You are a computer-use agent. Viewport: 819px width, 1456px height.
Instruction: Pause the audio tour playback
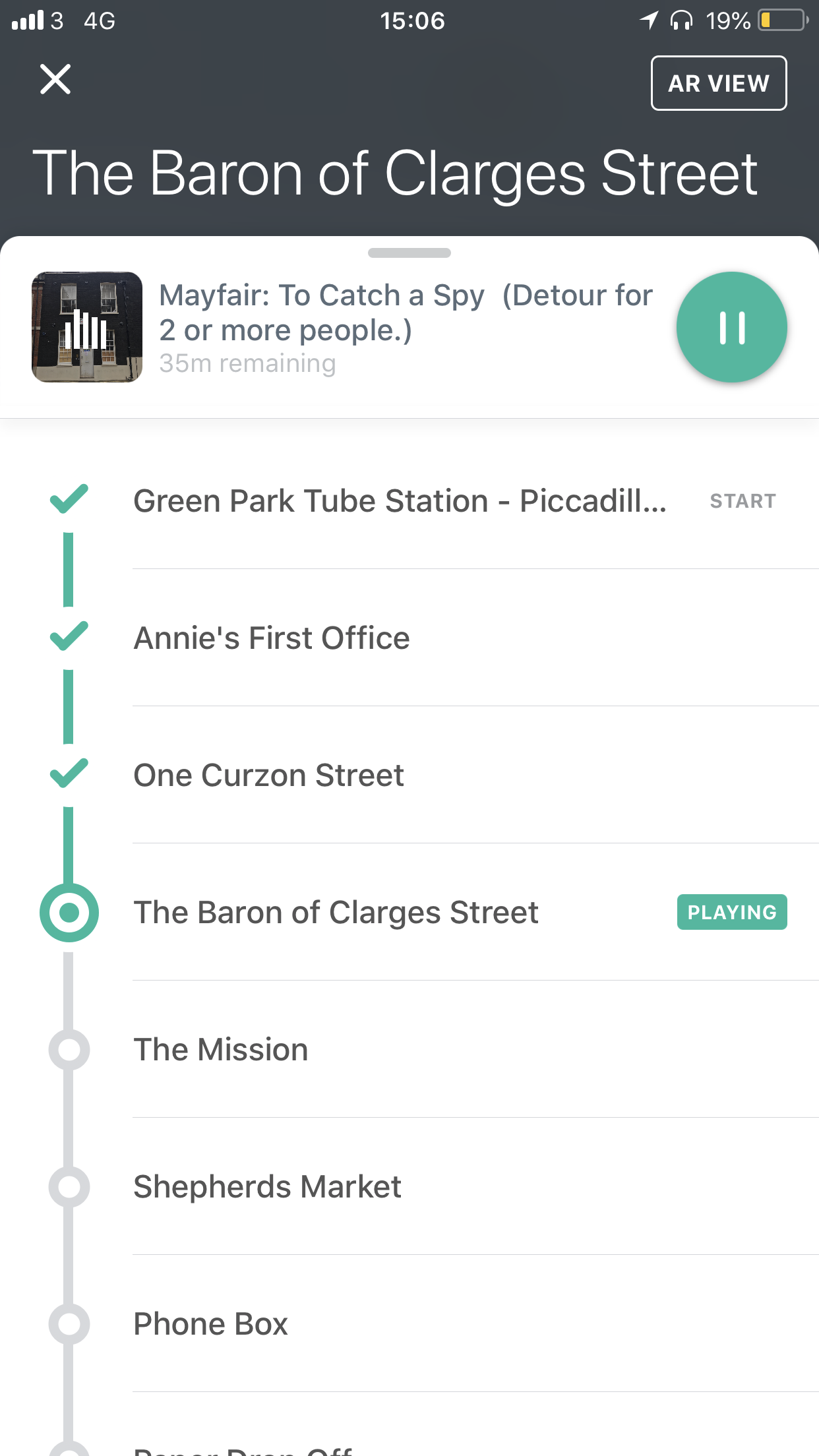(732, 327)
